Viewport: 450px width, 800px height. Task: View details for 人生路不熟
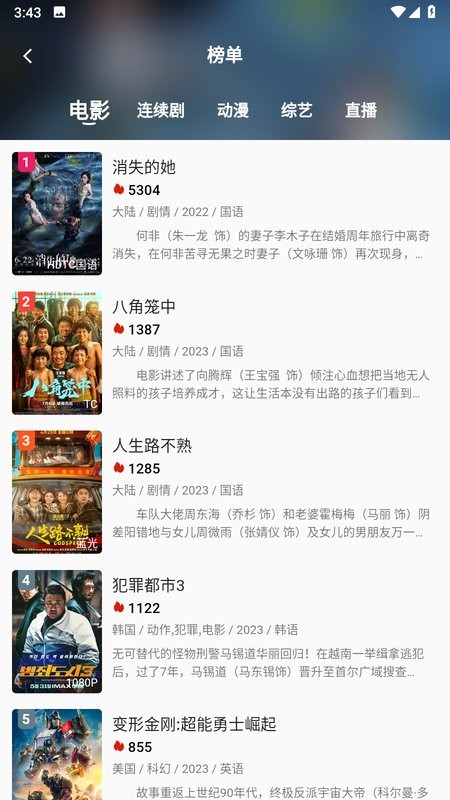(225, 492)
